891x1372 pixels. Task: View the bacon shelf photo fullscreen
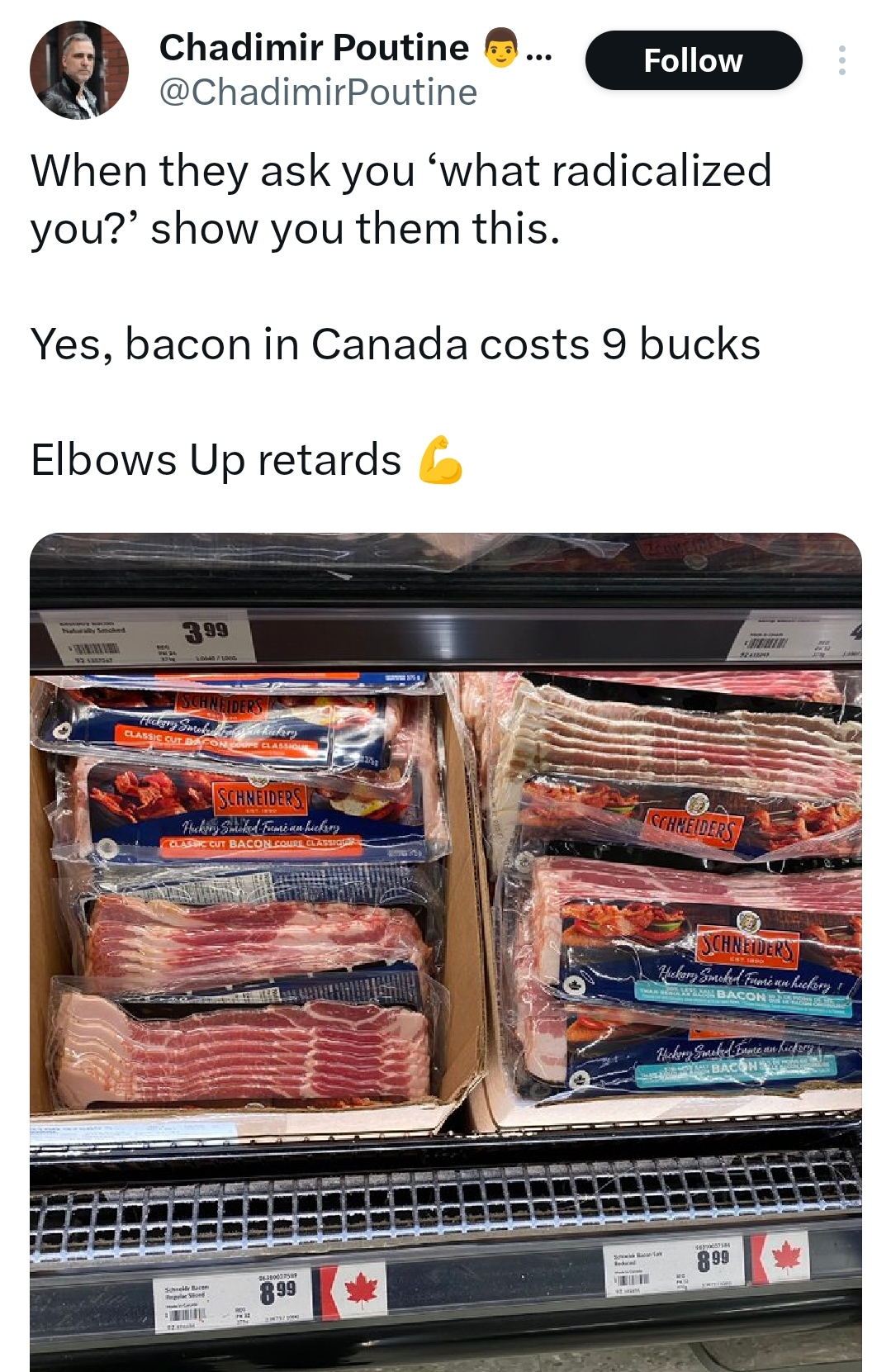446,950
